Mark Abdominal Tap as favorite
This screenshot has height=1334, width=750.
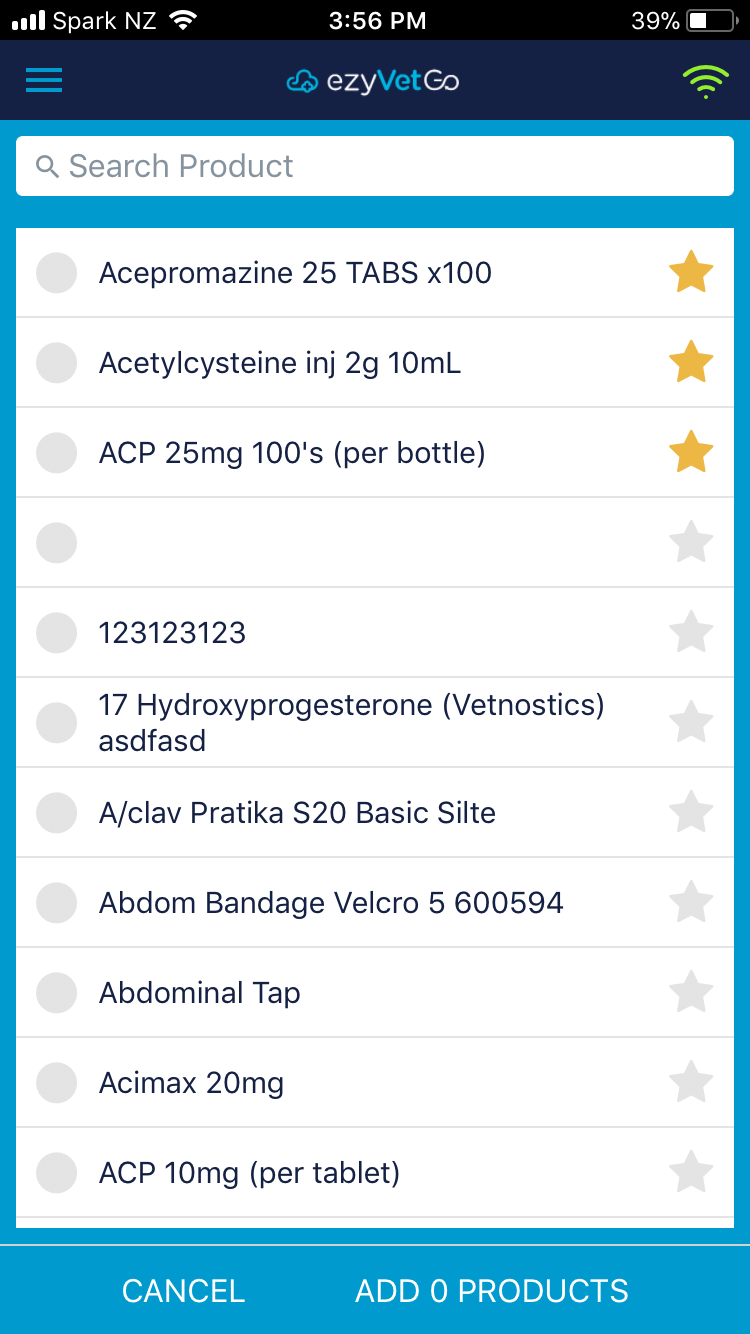(691, 993)
